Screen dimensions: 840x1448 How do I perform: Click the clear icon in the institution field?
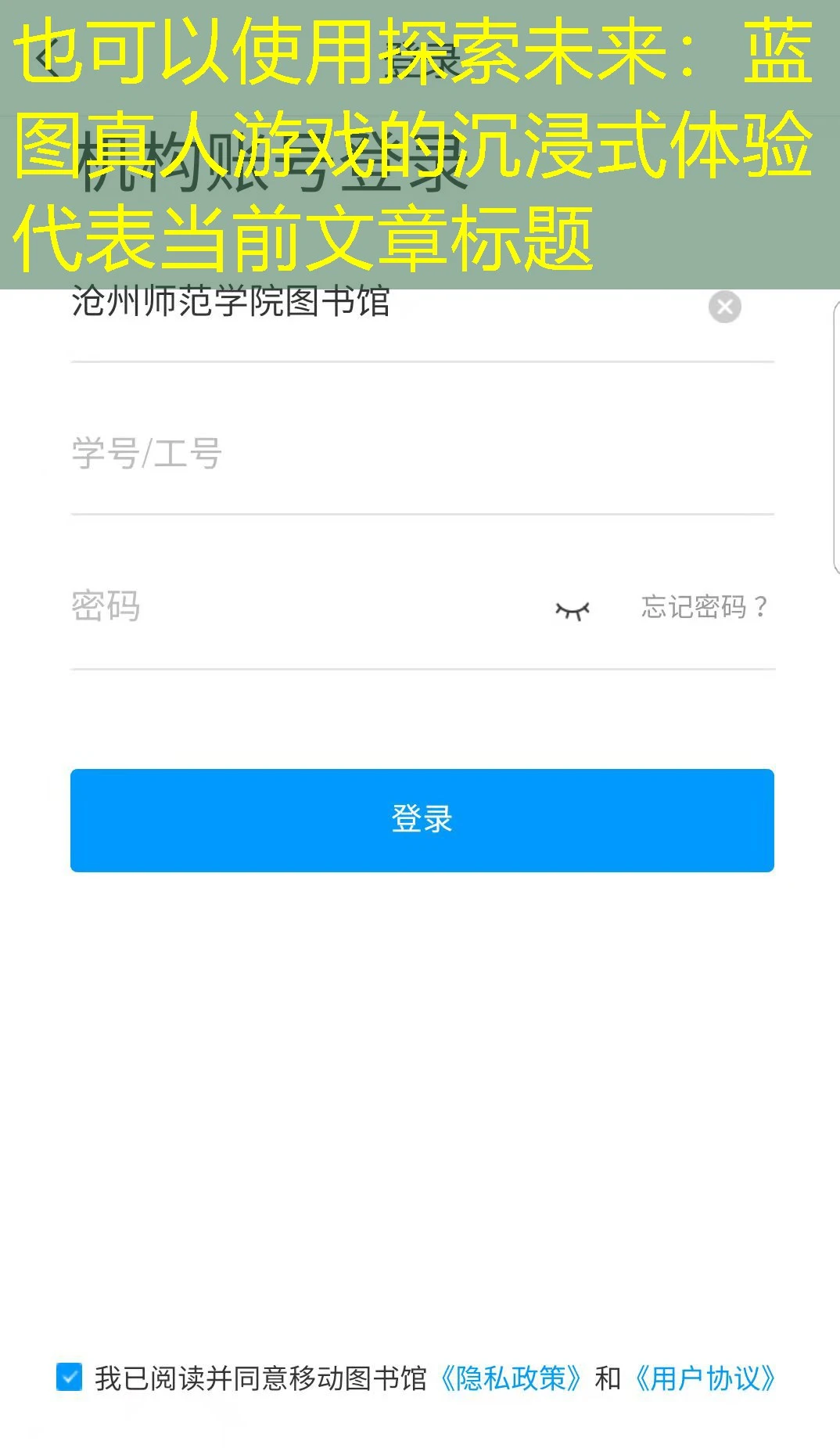pos(724,307)
